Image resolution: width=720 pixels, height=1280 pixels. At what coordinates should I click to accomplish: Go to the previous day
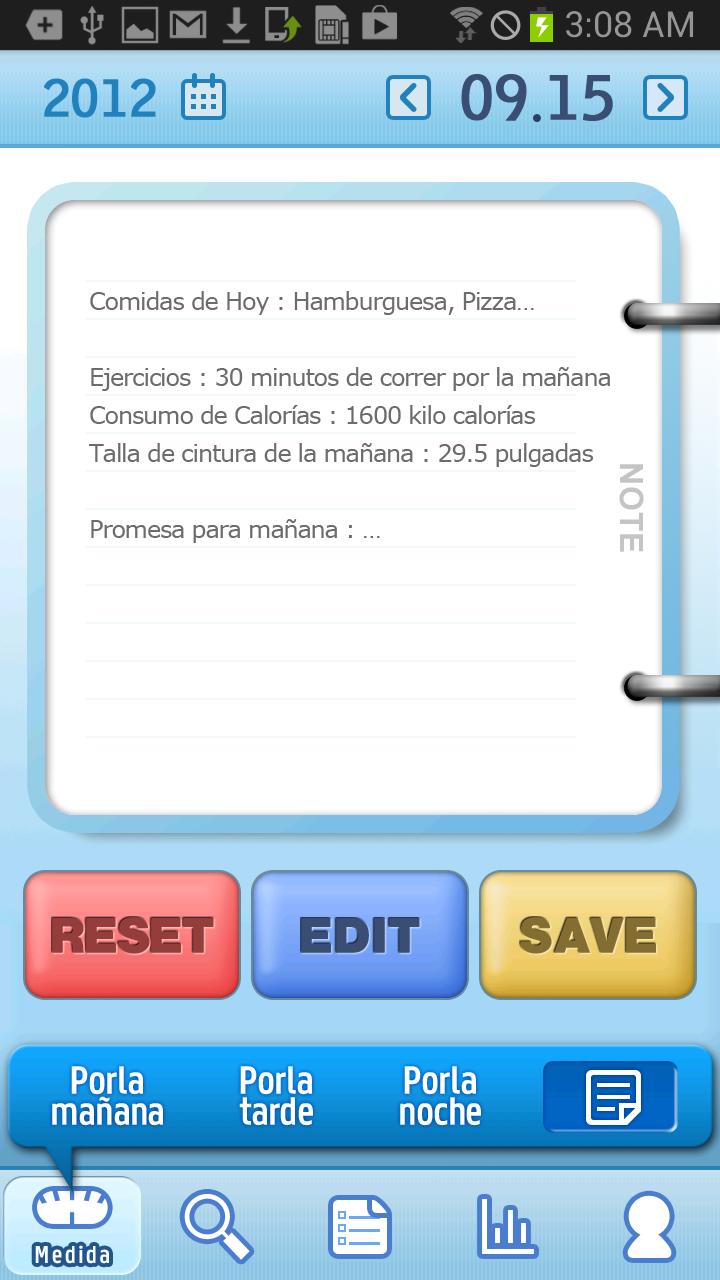point(408,98)
